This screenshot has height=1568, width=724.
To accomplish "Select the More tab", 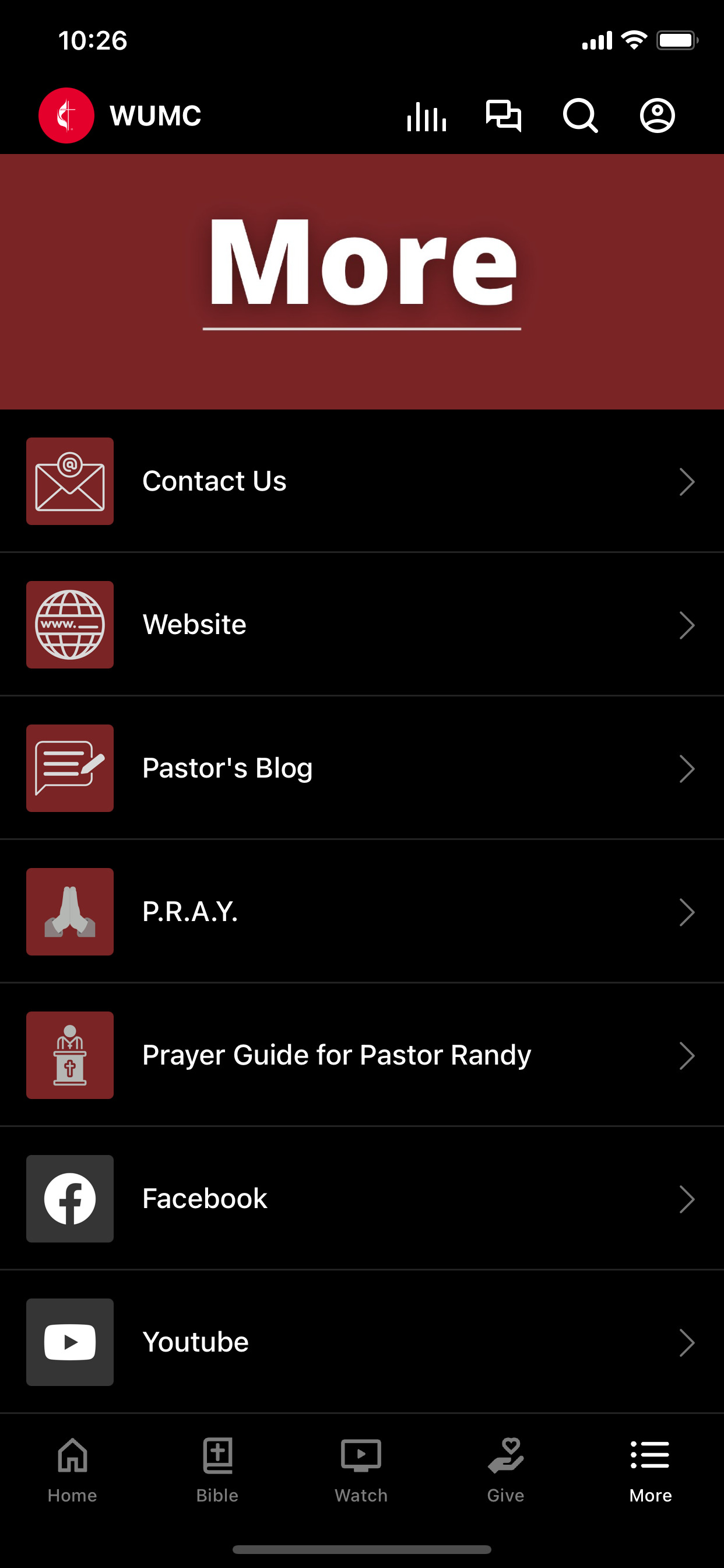I will coord(651,1470).
